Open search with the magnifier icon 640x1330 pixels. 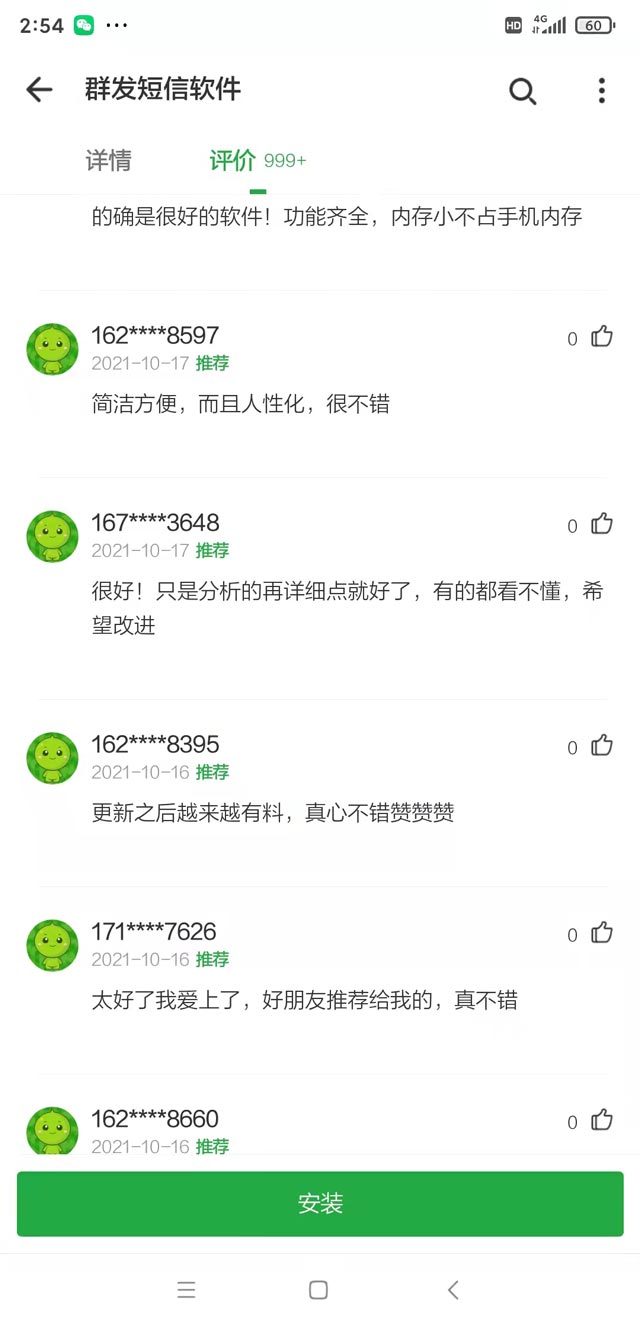point(522,91)
